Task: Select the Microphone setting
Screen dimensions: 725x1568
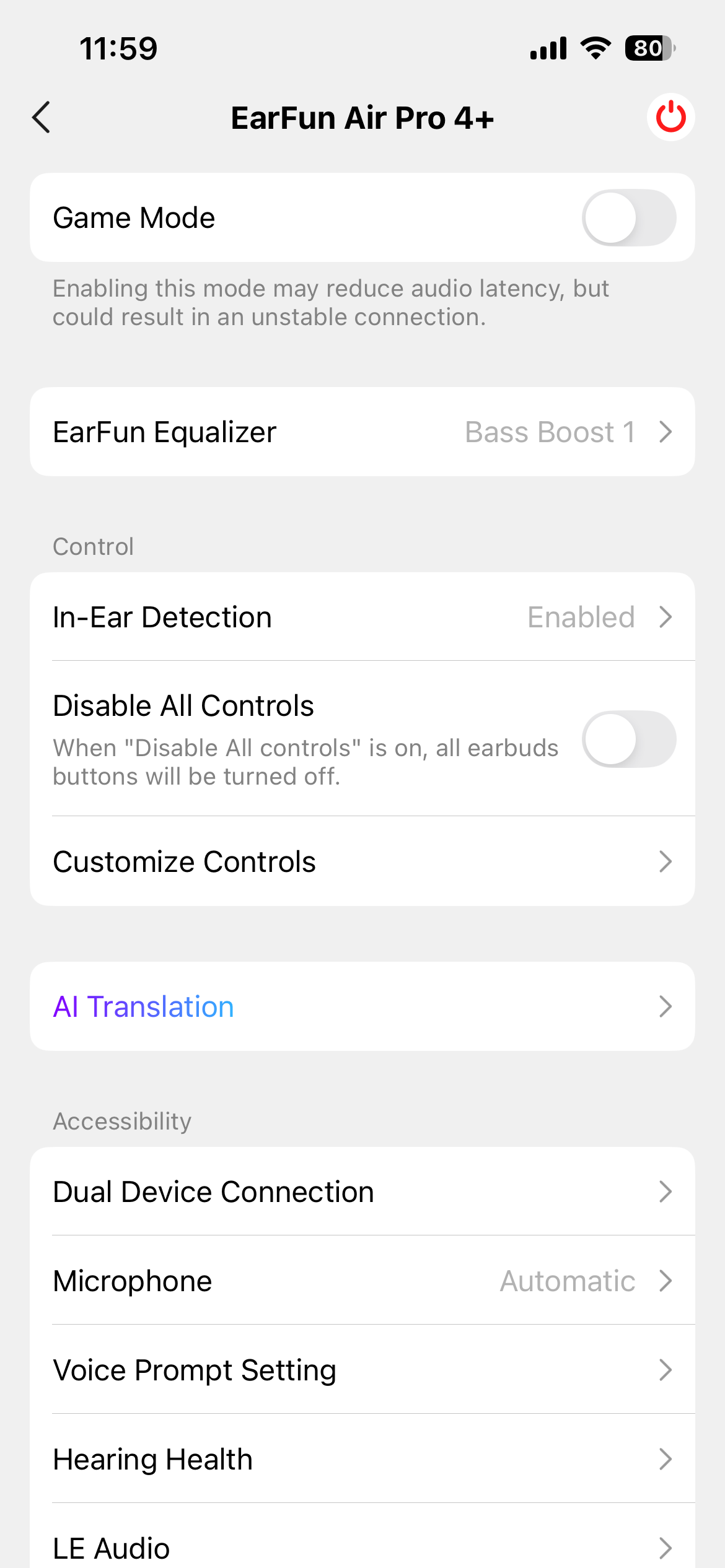Action: (x=362, y=1281)
